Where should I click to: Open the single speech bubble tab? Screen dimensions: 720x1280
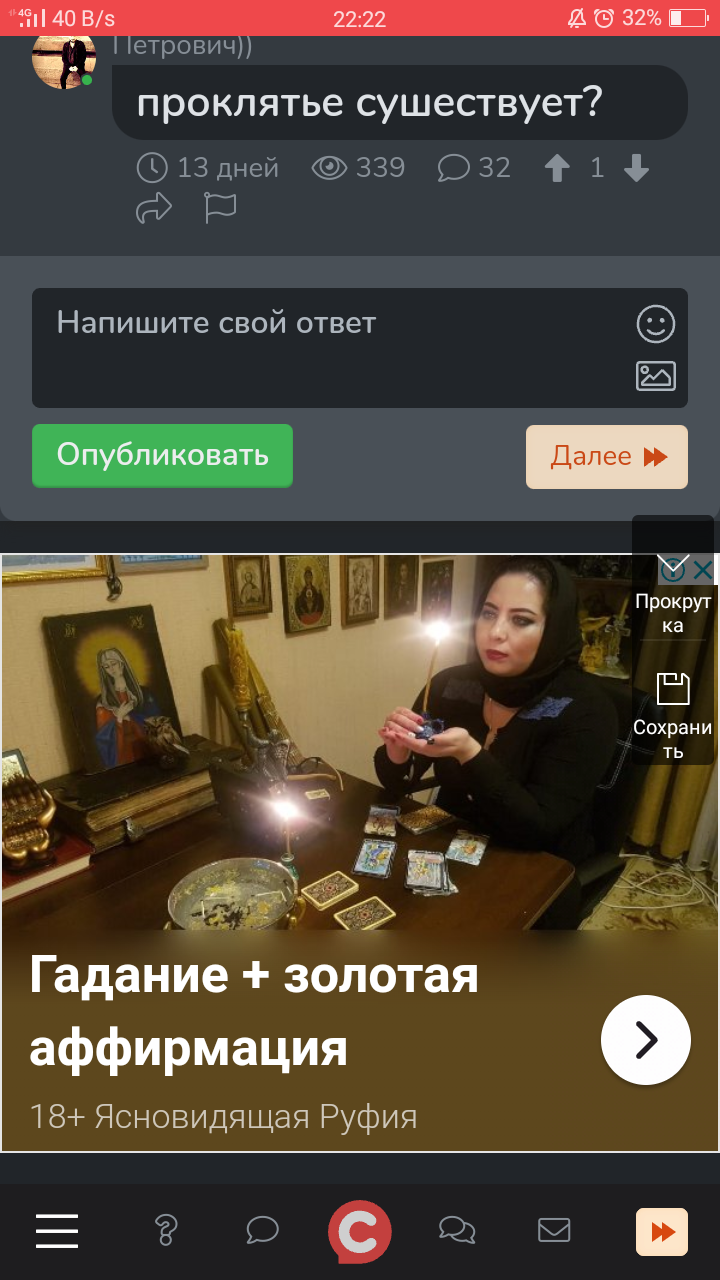(x=262, y=1230)
